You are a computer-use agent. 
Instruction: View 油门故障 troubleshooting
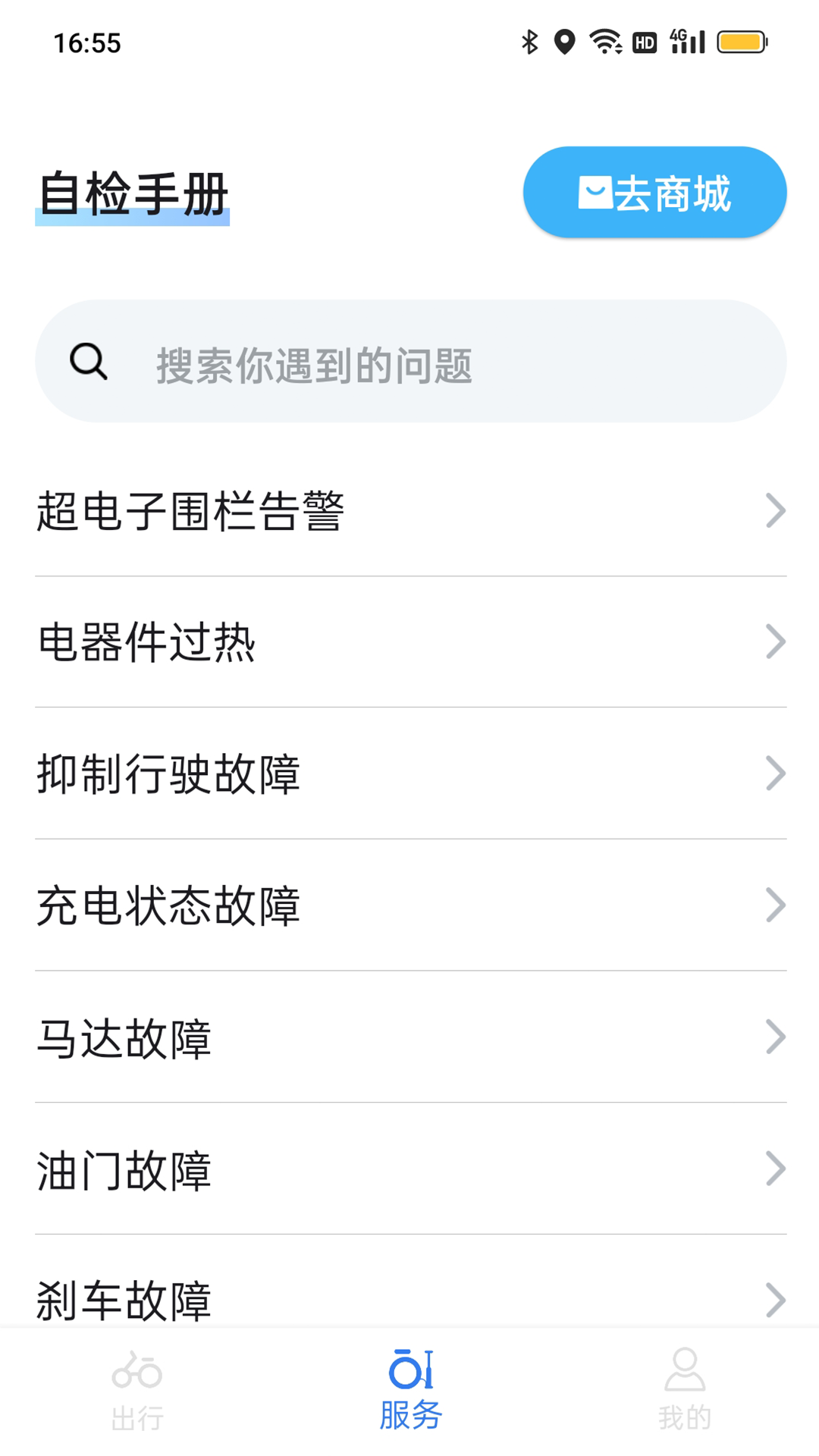[x=410, y=1169]
